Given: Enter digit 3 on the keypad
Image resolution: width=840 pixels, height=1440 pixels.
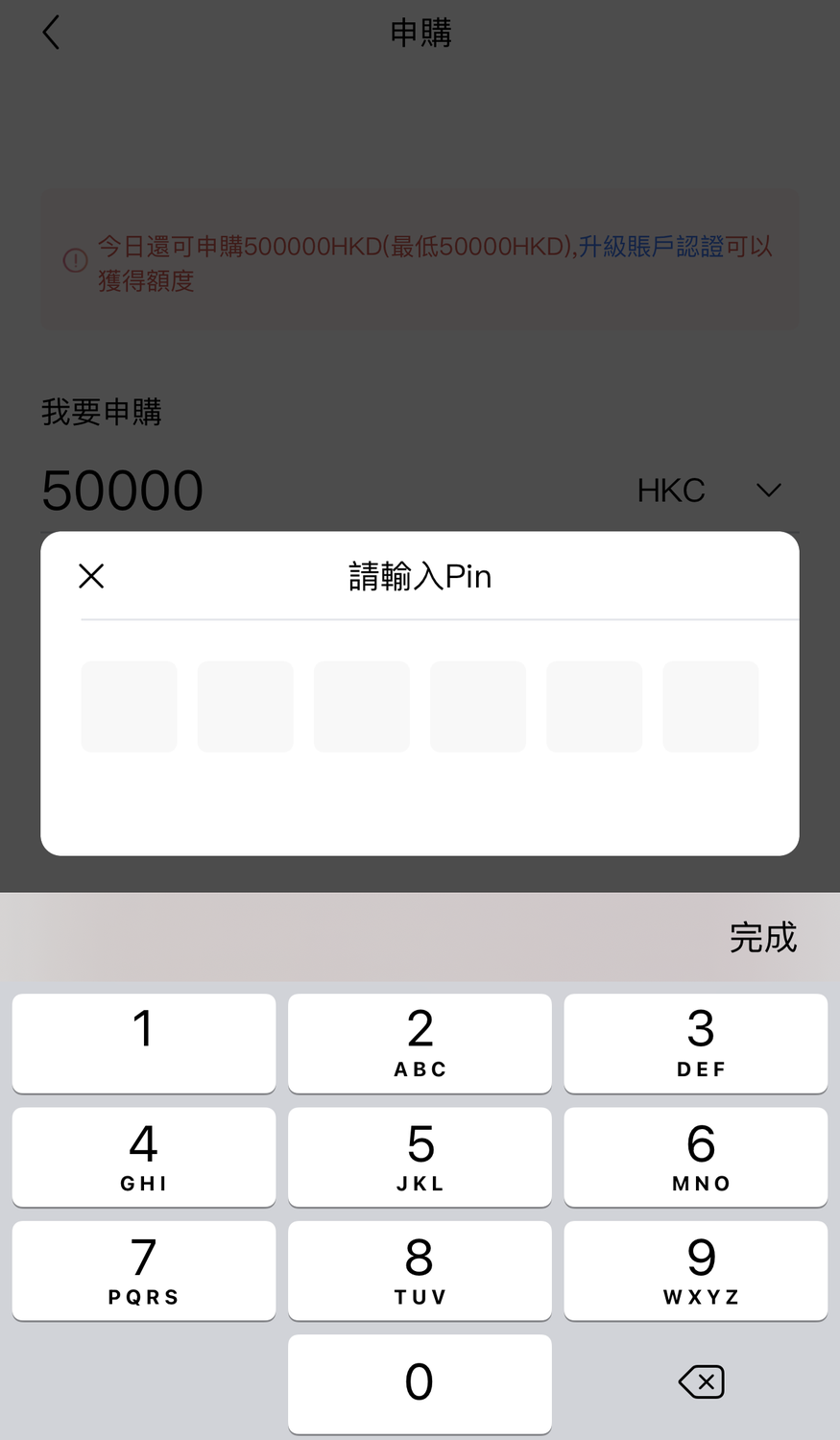Looking at the screenshot, I should pos(696,1043).
